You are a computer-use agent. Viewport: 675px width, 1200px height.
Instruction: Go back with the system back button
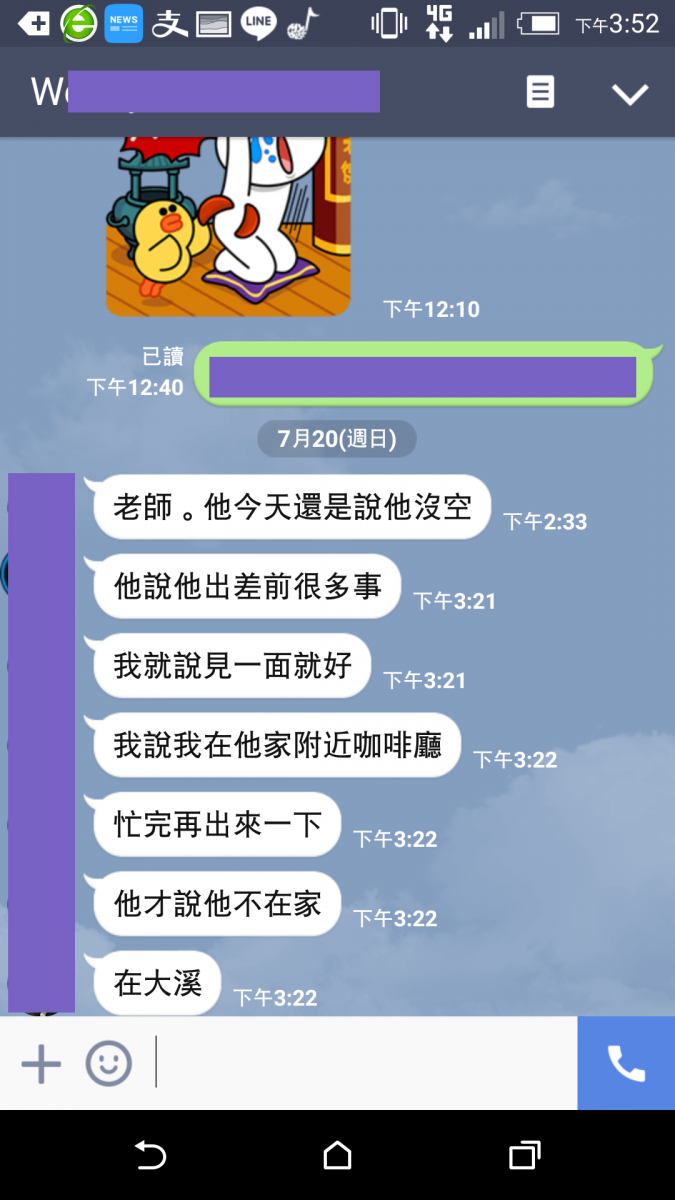[x=150, y=1156]
